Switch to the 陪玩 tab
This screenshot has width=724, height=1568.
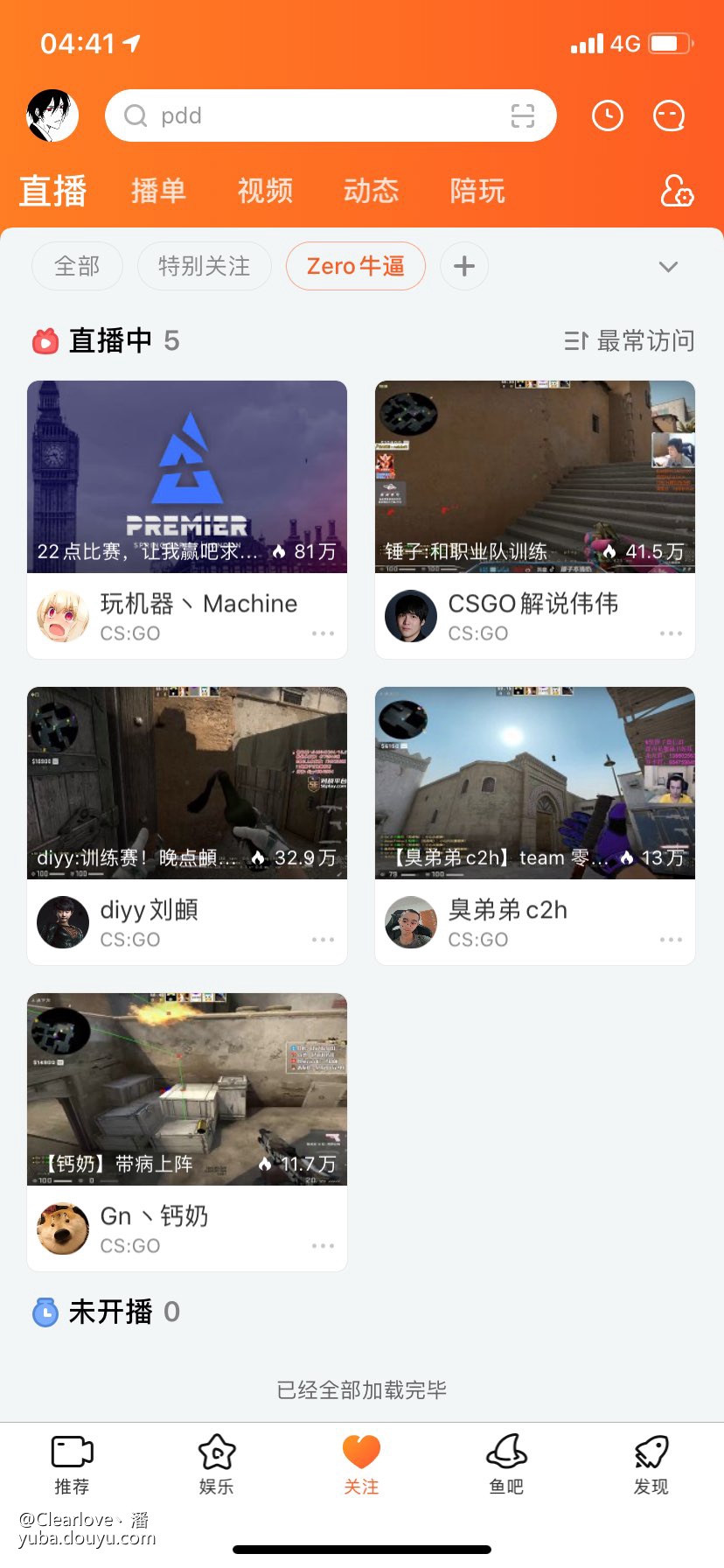click(477, 191)
